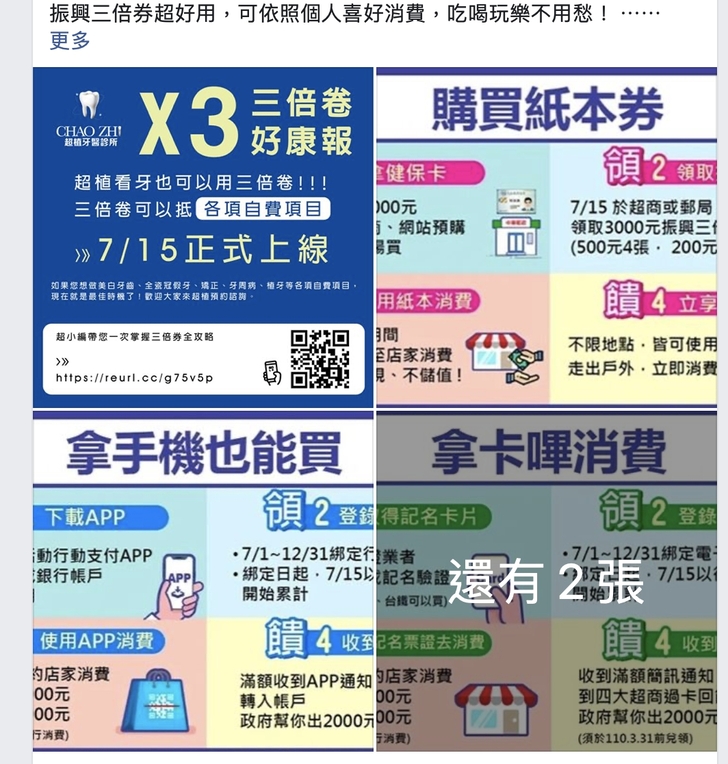
Task: Open the blue X3 三倍卷好康報 image
Action: 203,238
